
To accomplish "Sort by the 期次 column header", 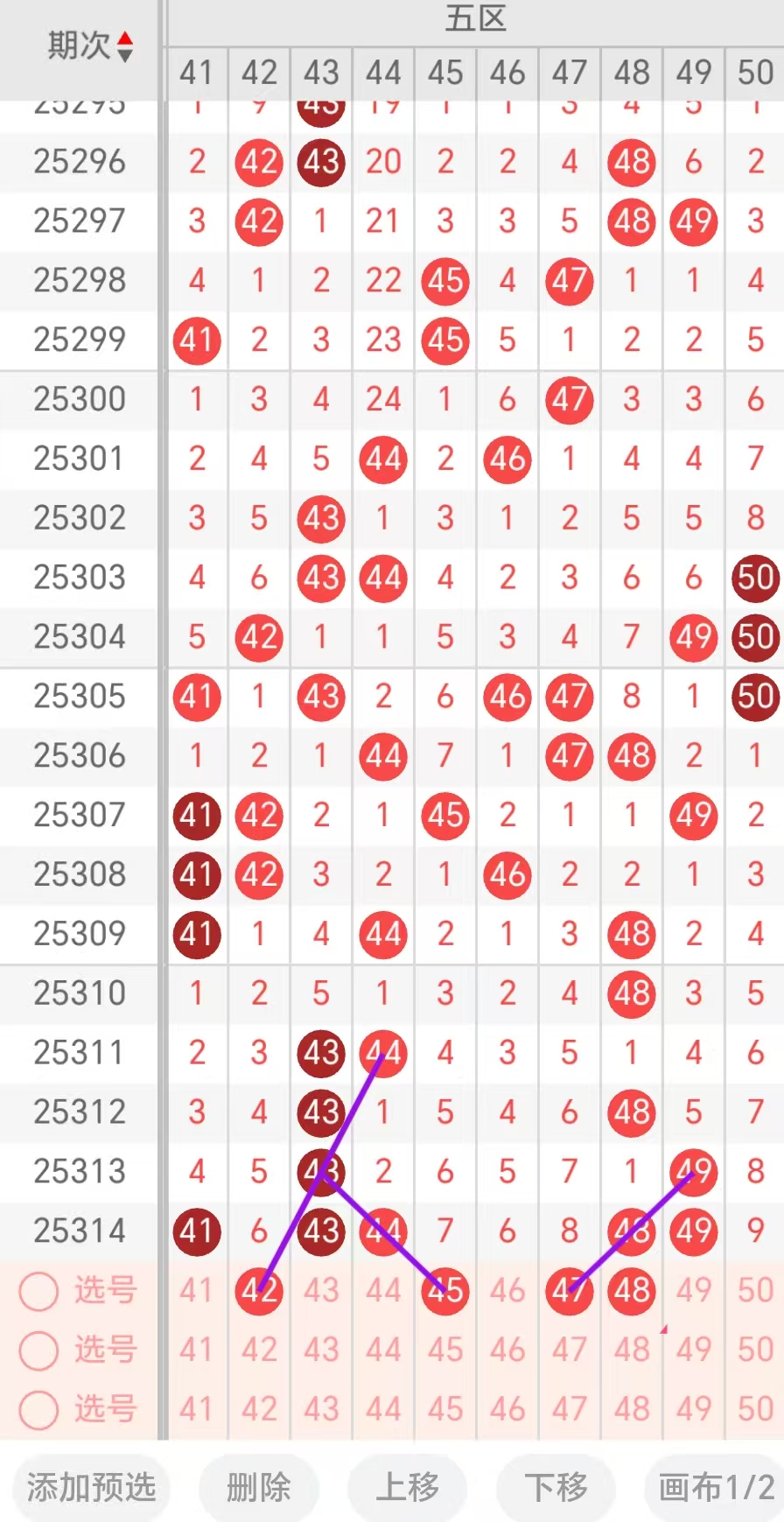I will click(89, 46).
